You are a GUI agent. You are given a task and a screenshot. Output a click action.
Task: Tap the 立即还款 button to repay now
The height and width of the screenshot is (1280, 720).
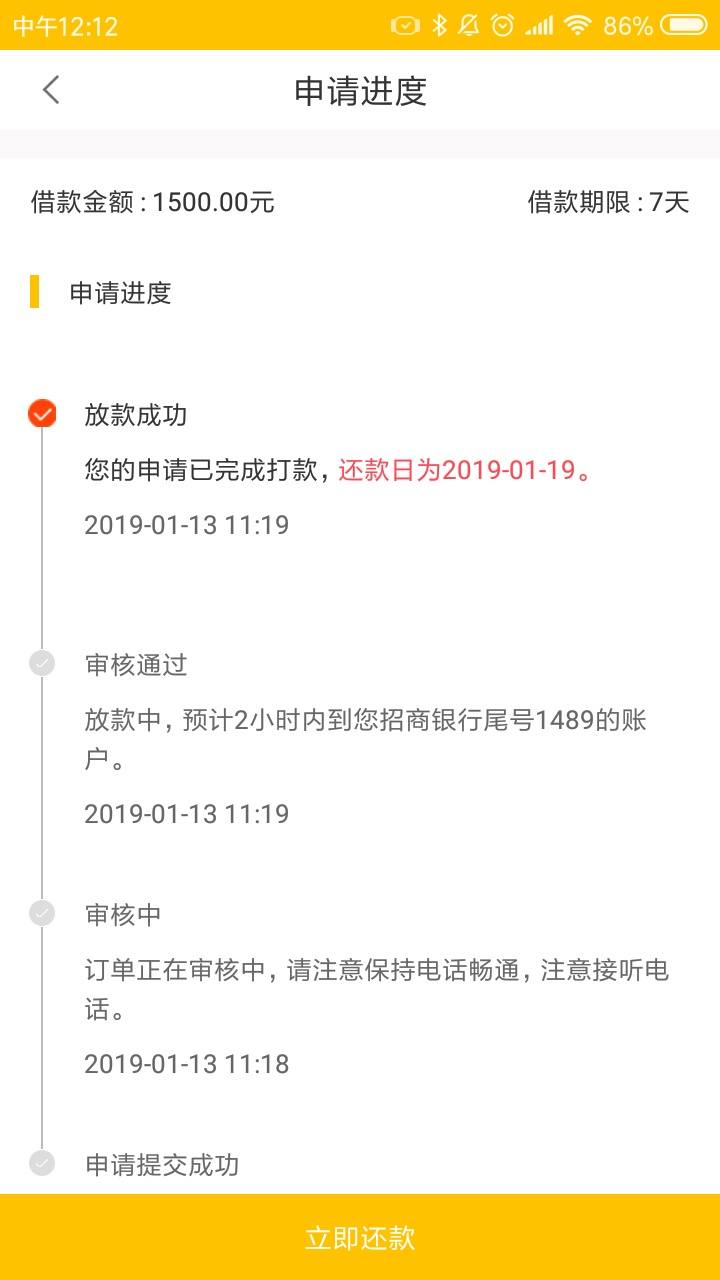pos(360,1237)
